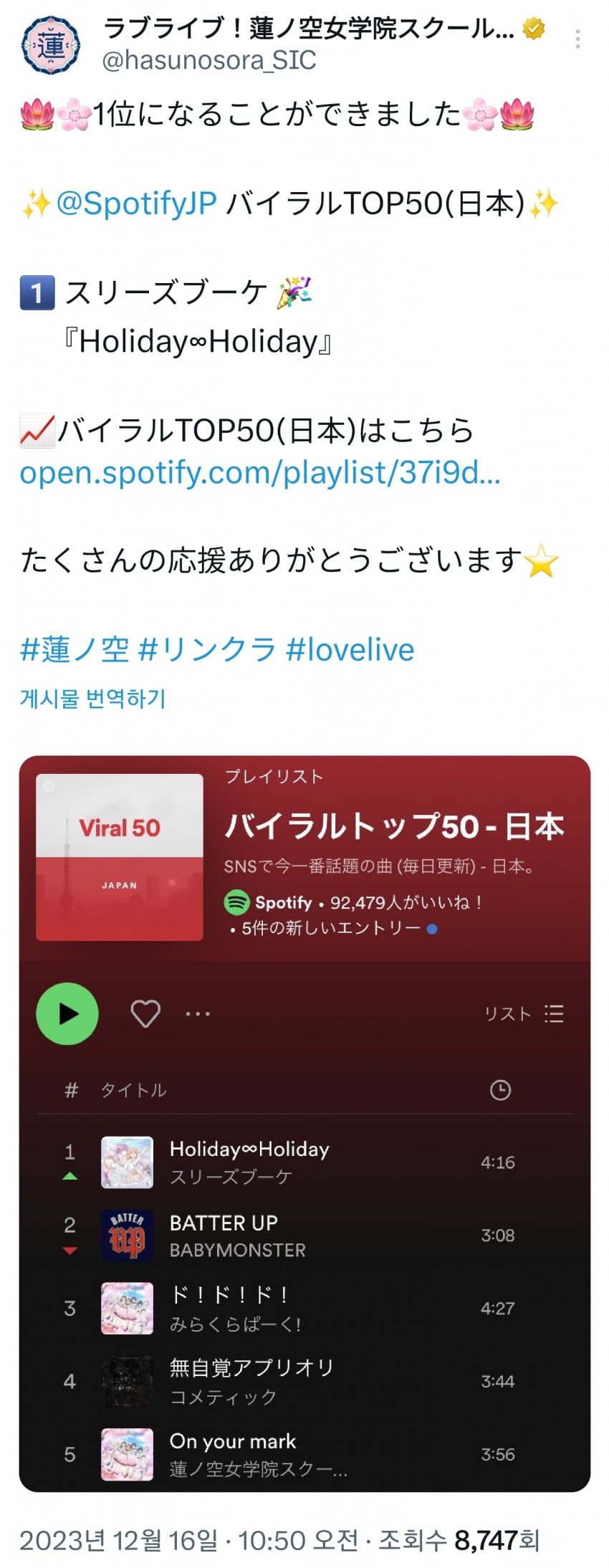Tap 게시물 번역하기 to translate the post
Screen dimensions: 609x1568
[93, 698]
